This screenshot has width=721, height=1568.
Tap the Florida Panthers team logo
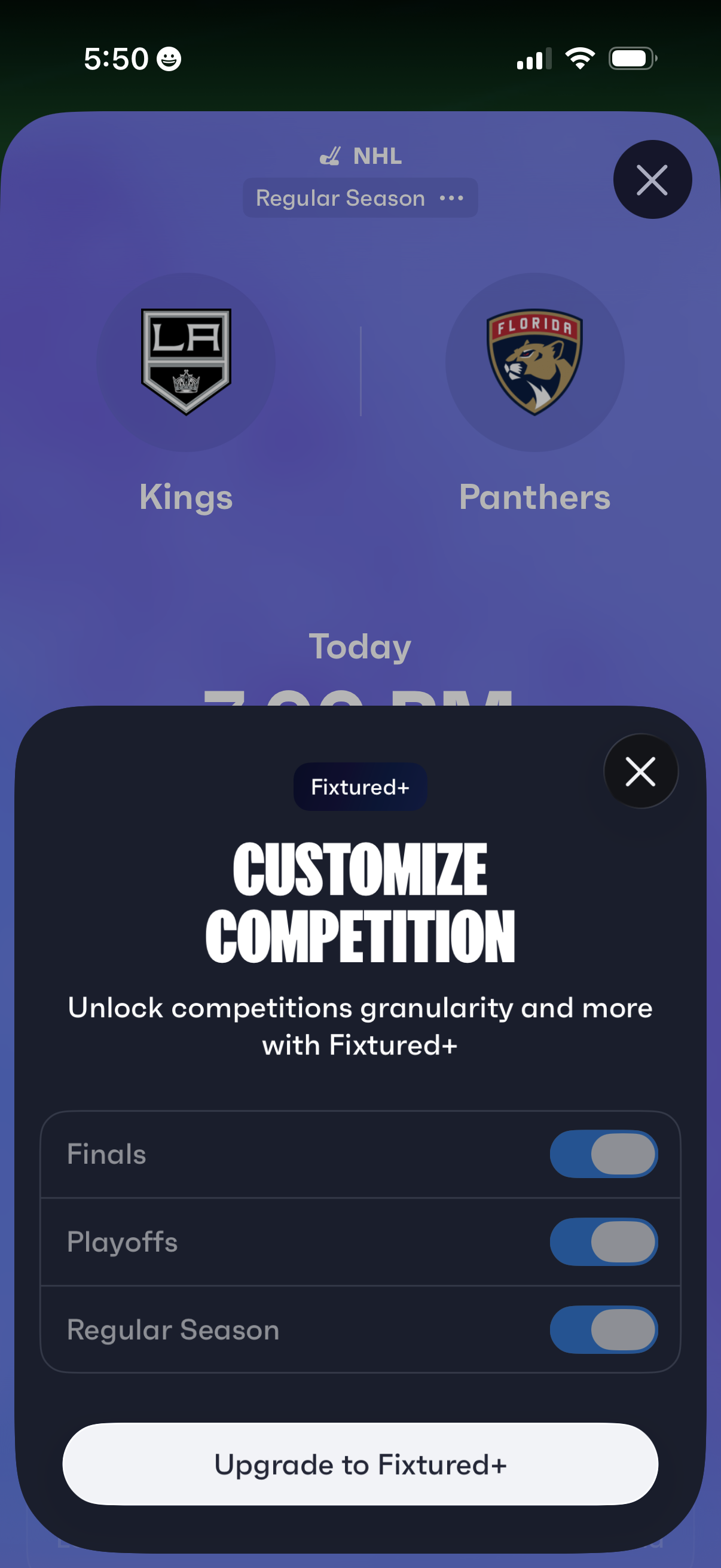[x=536, y=362]
